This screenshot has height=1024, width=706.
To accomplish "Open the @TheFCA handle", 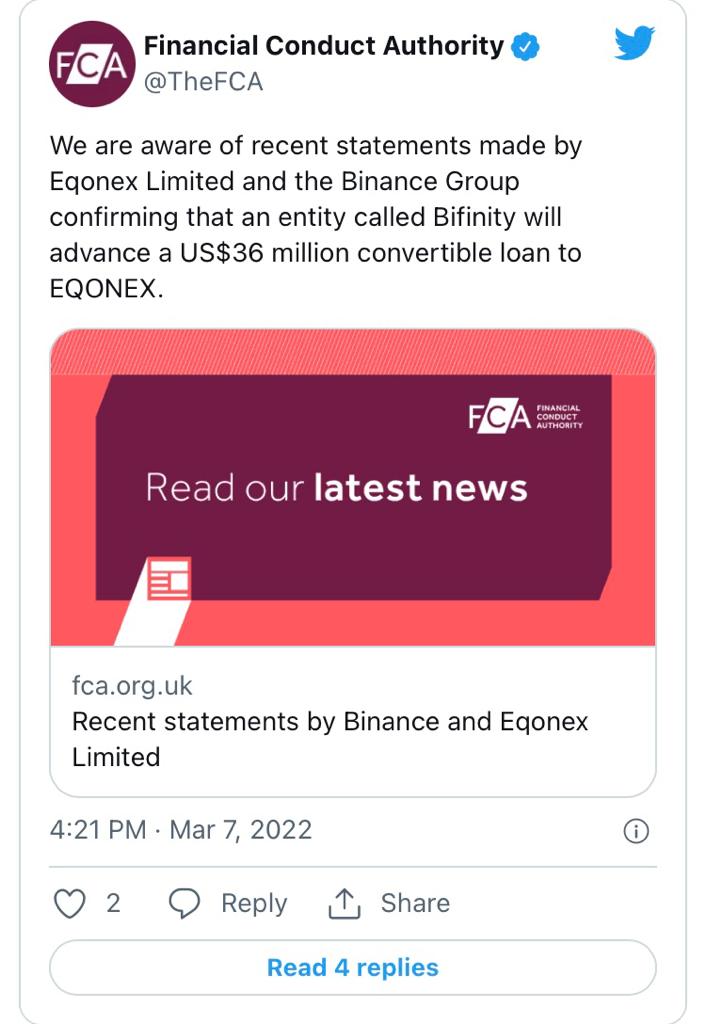I will coord(204,82).
